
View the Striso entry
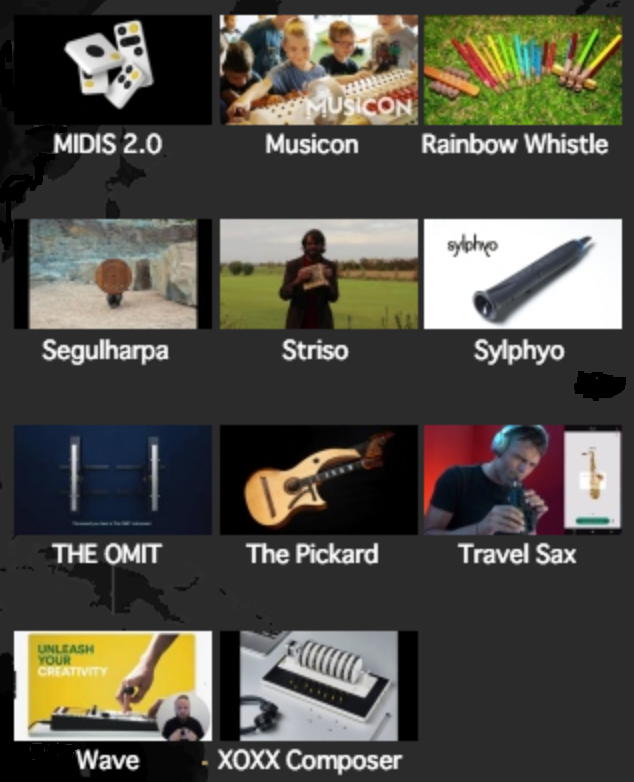click(318, 274)
